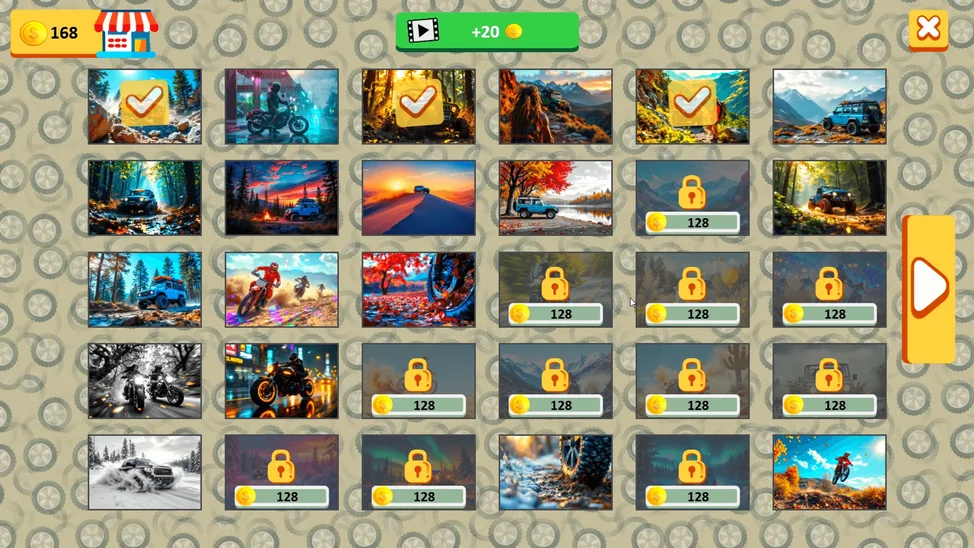Open the shop store icon

[x=126, y=35]
